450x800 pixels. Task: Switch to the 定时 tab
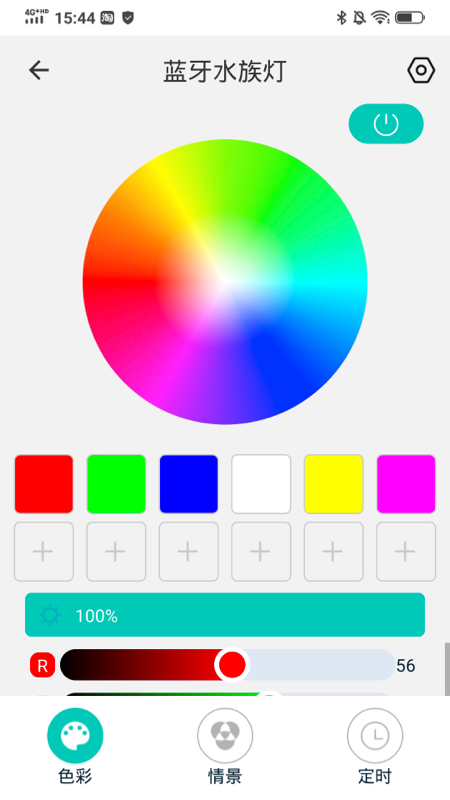[x=375, y=746]
